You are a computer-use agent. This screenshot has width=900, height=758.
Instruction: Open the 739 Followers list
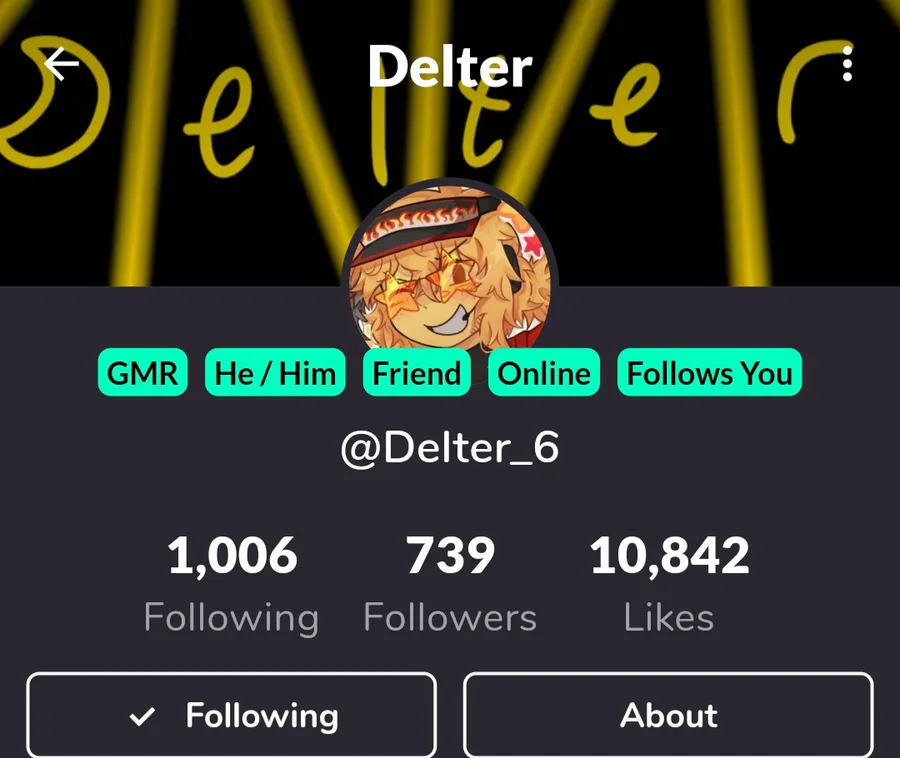coord(450,584)
